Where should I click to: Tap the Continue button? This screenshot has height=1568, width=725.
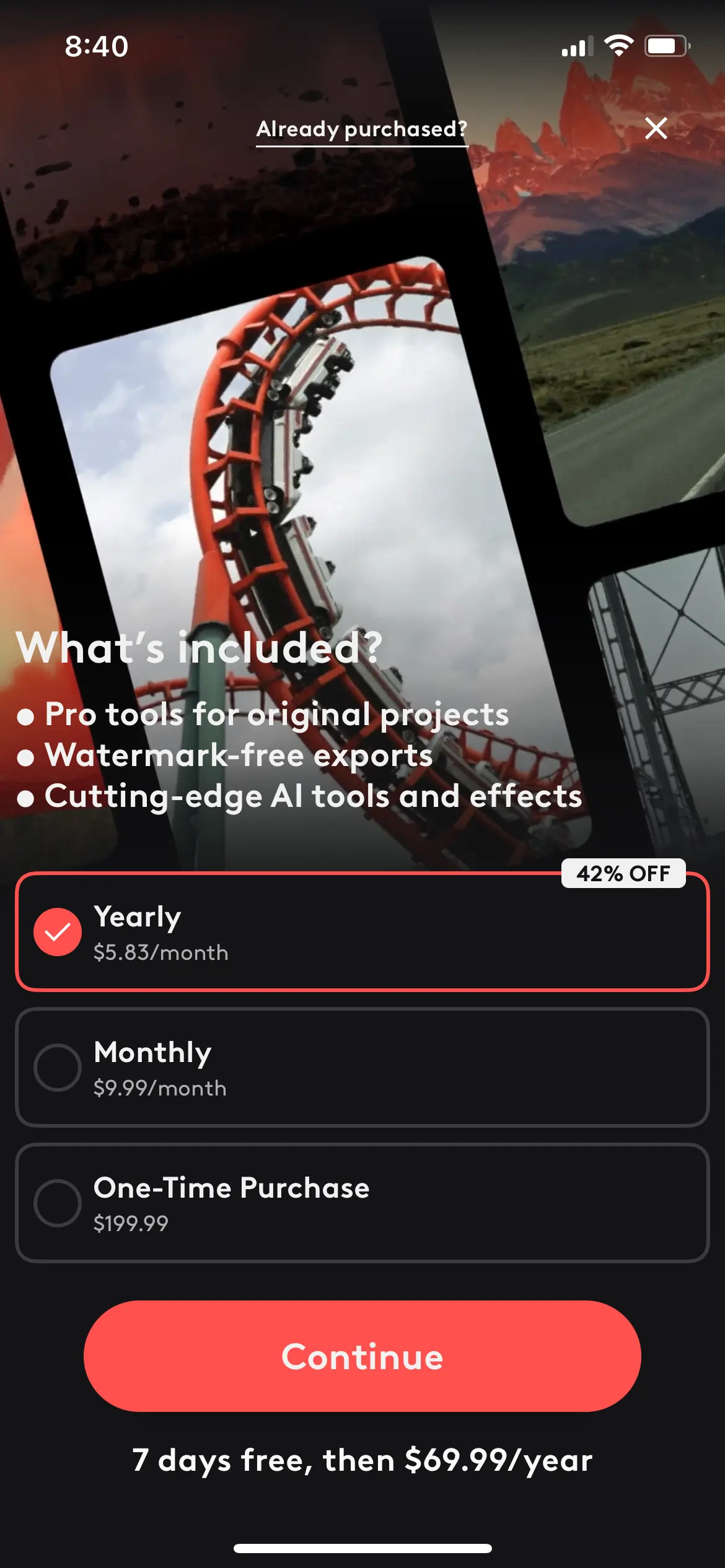coord(362,1356)
